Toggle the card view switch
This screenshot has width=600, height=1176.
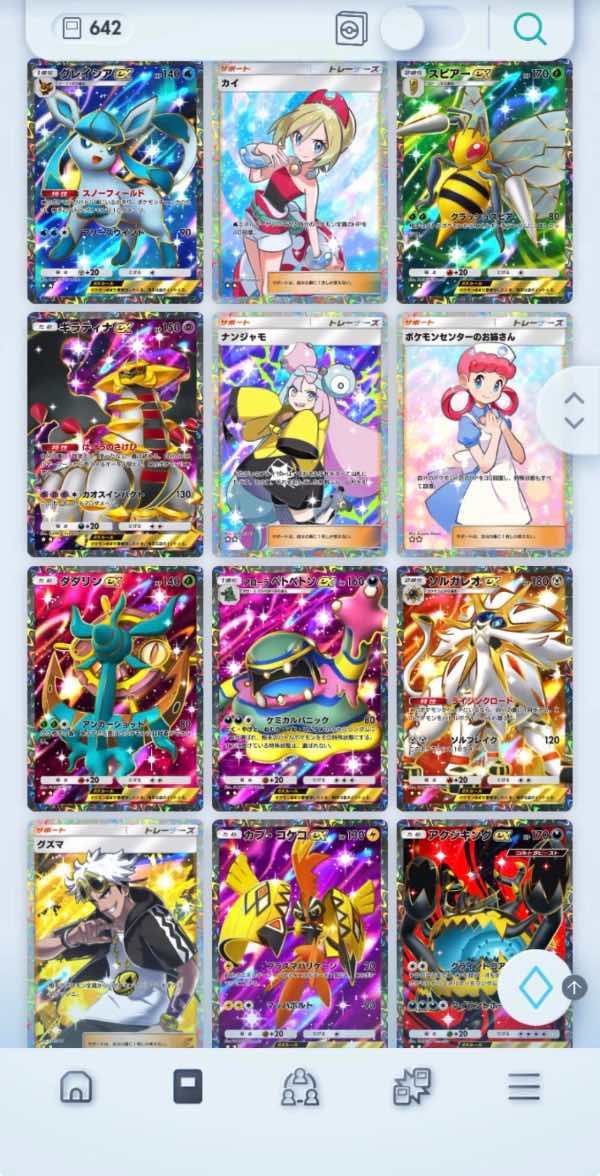[x=422, y=28]
